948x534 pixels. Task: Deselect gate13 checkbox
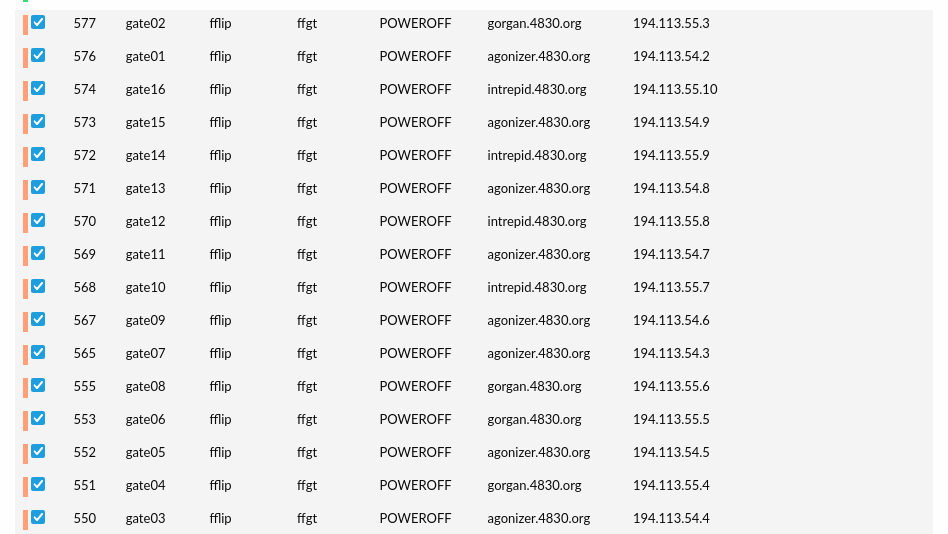point(38,187)
